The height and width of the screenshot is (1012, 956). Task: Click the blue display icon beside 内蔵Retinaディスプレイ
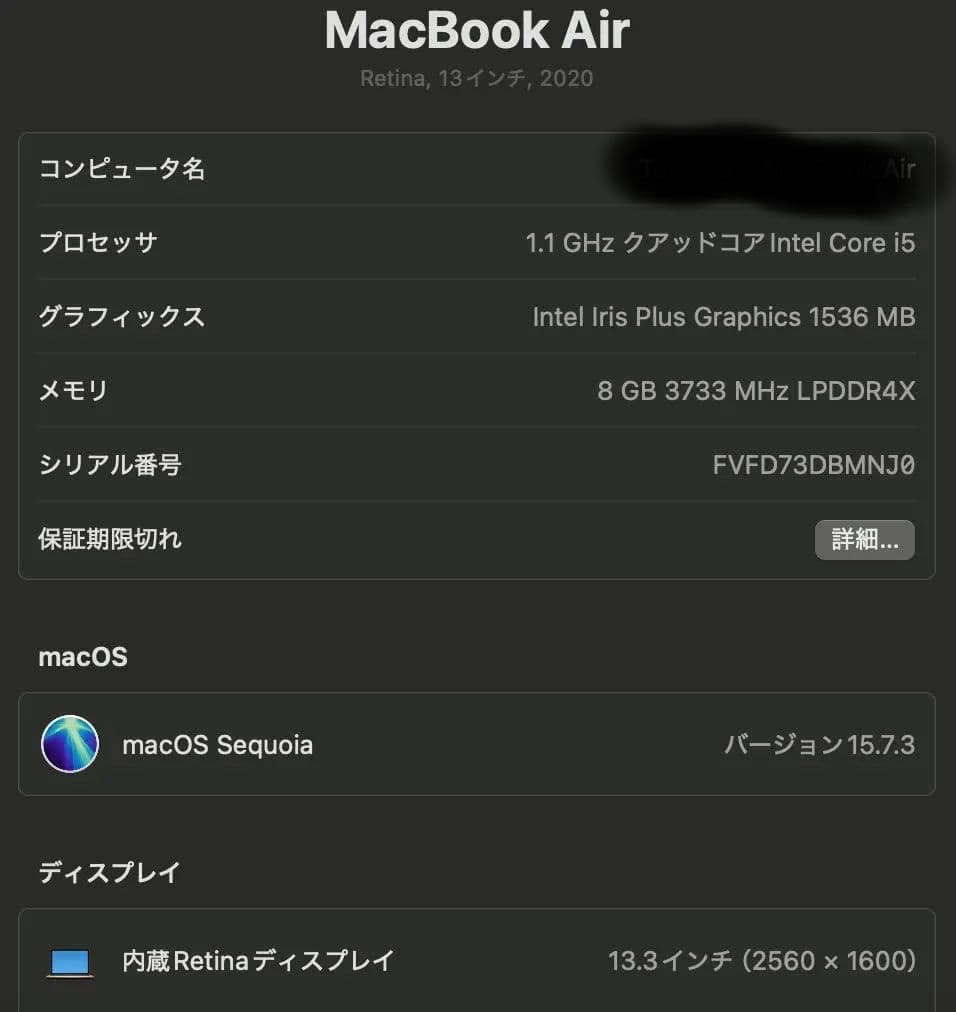point(66,960)
